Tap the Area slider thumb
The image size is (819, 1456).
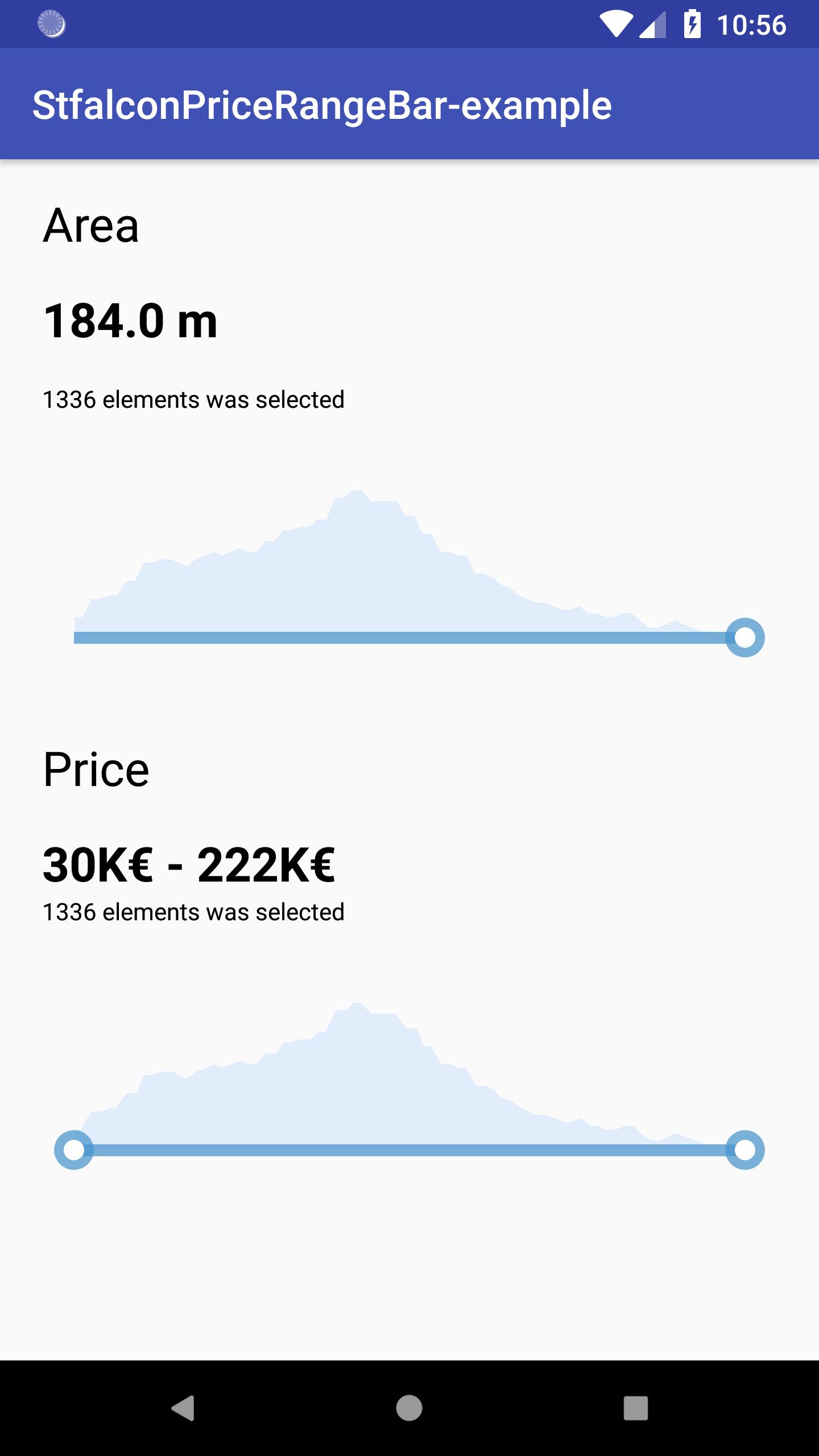pyautogui.click(x=744, y=638)
